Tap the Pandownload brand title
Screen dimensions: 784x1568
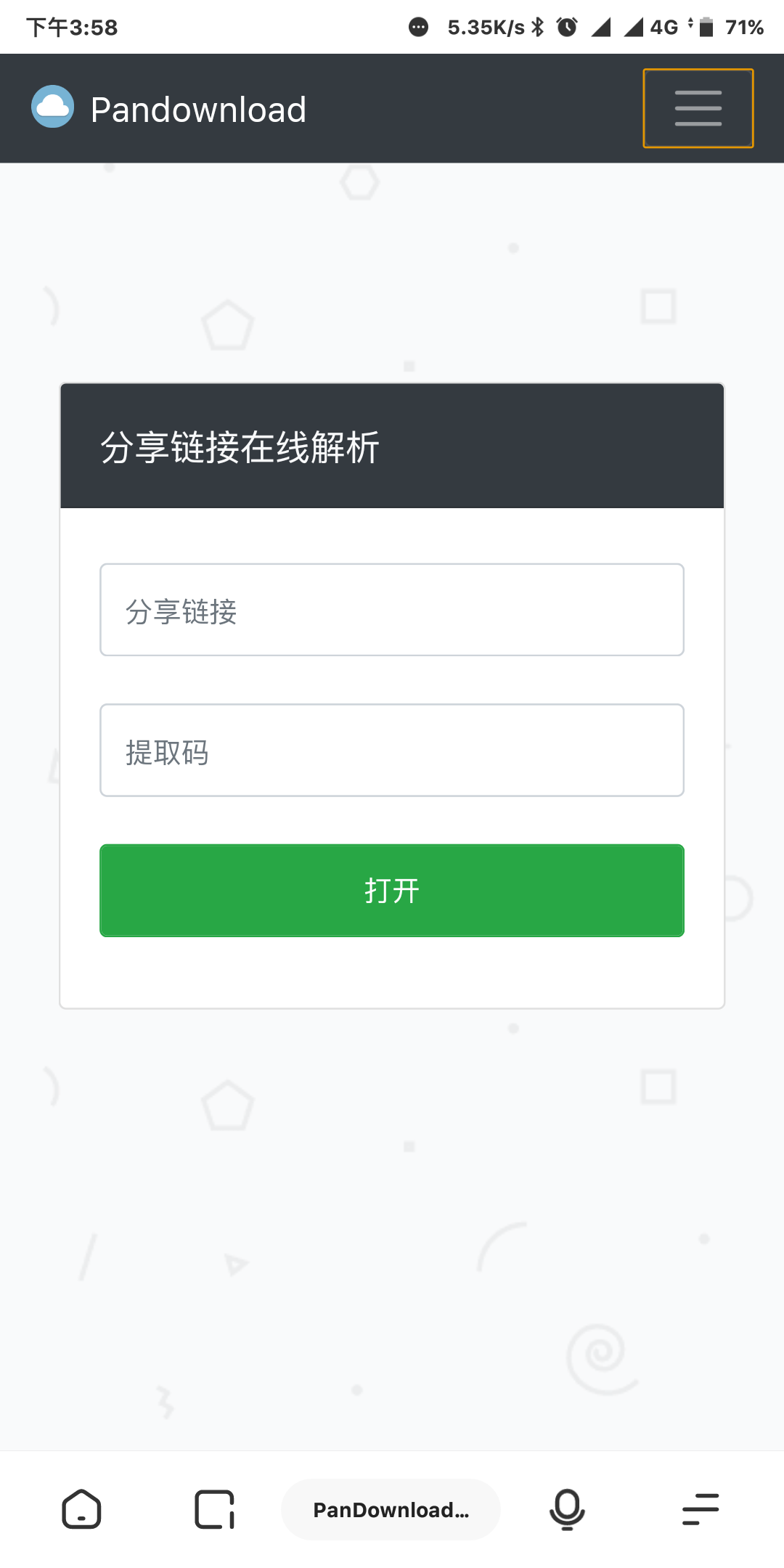coord(198,110)
